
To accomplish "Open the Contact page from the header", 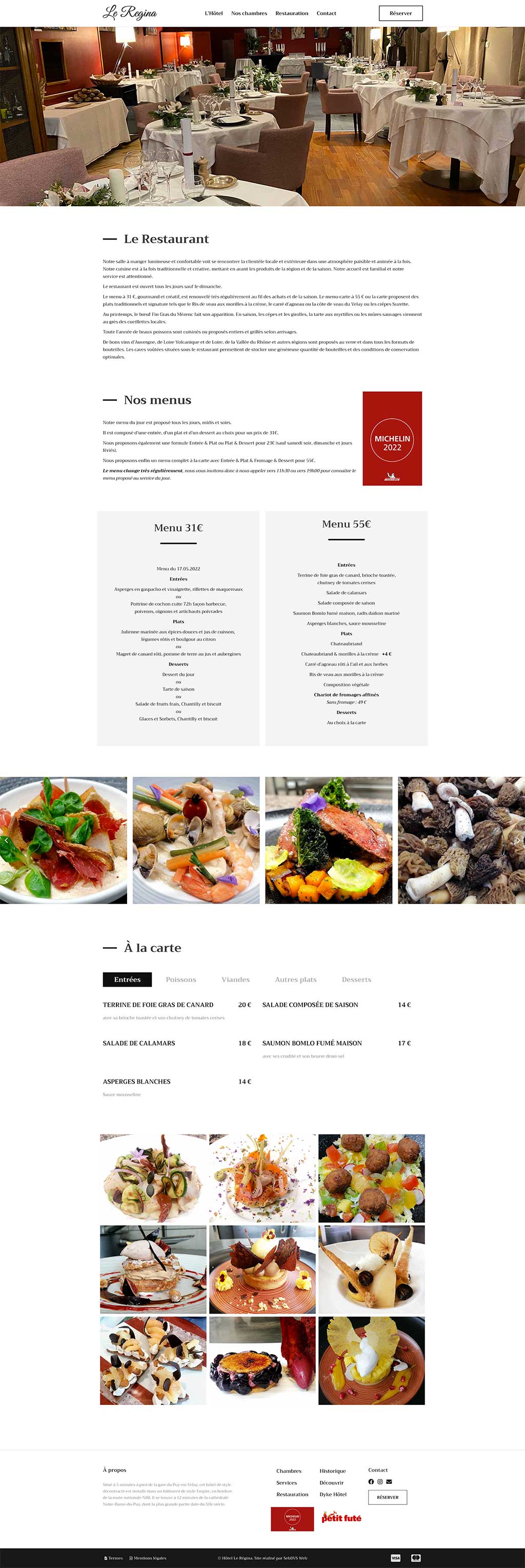I will (x=326, y=13).
